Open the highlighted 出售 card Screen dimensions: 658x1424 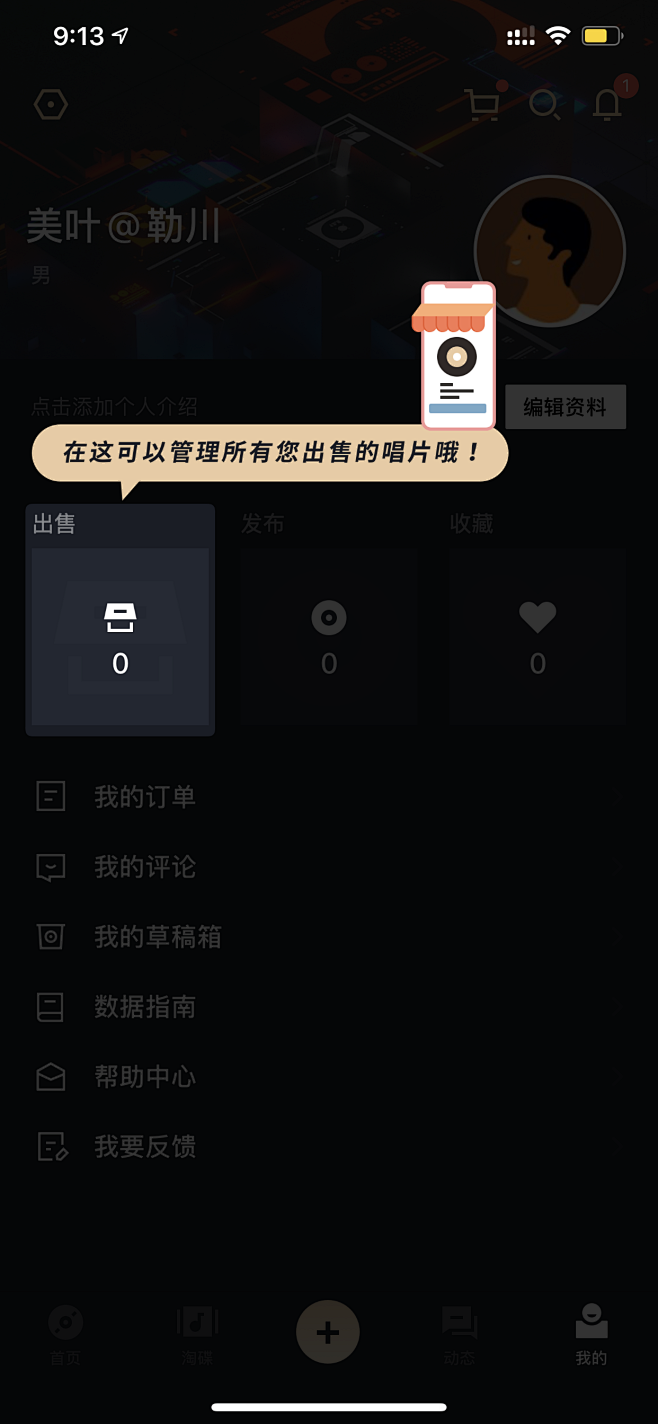tap(120, 620)
